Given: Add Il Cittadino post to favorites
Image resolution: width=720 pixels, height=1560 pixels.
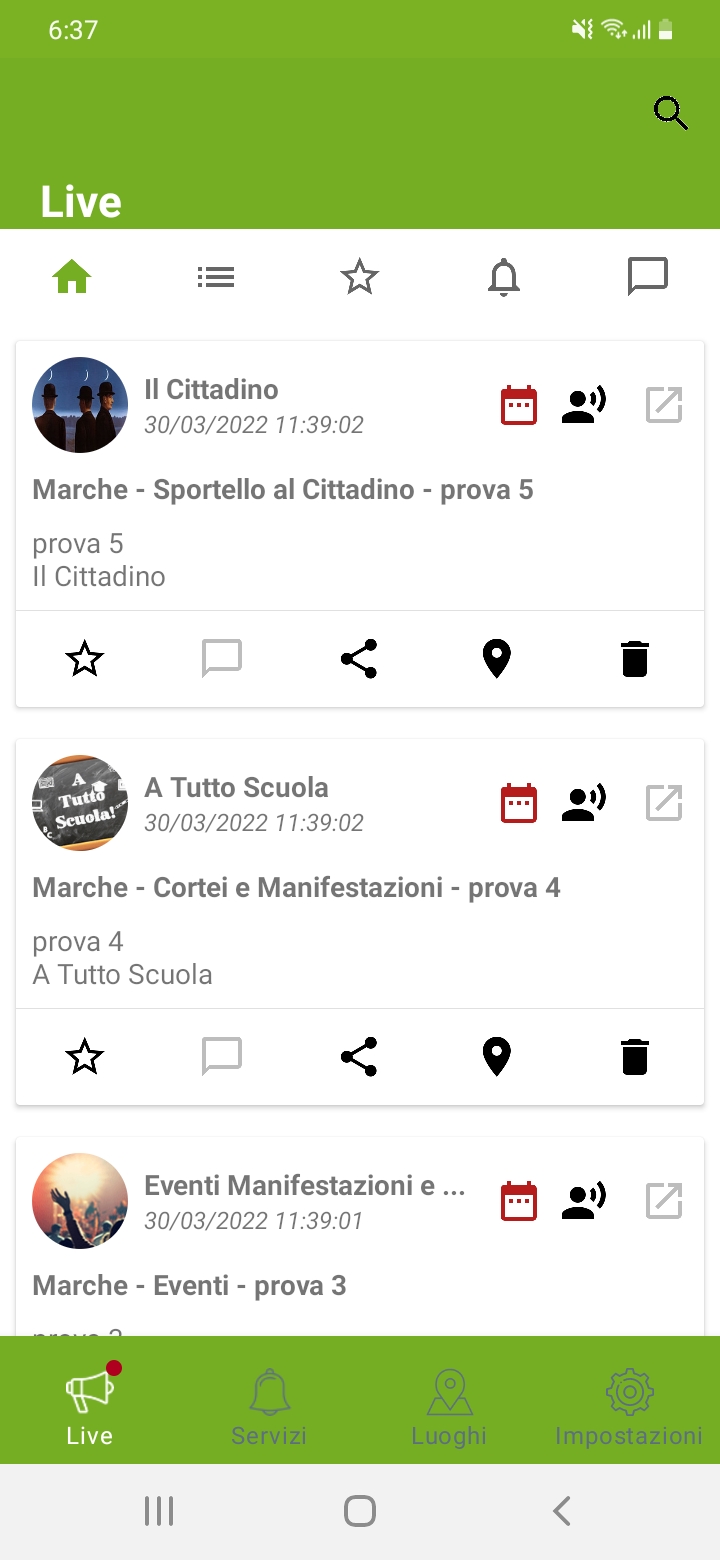Looking at the screenshot, I should coord(85,659).
